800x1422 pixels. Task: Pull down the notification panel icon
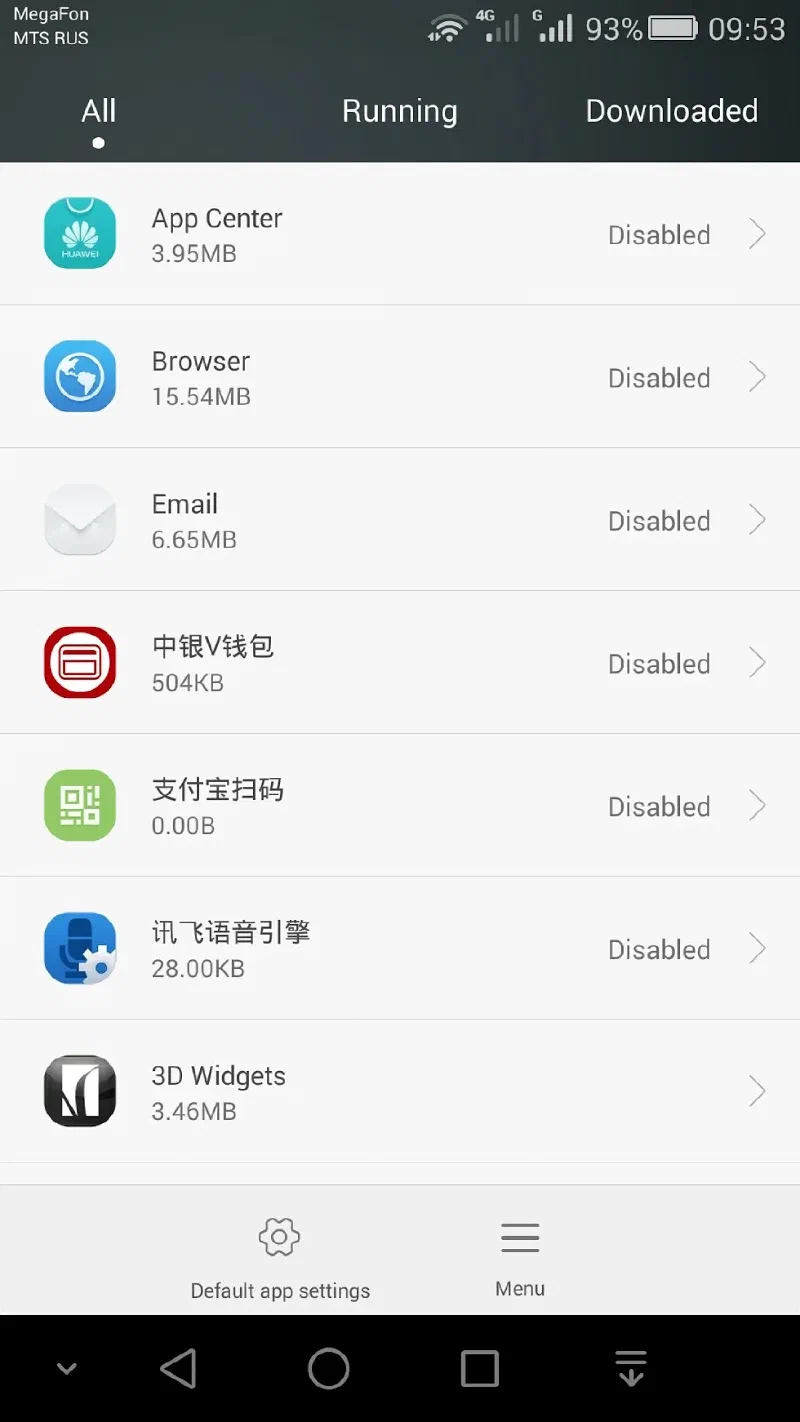tap(630, 1369)
